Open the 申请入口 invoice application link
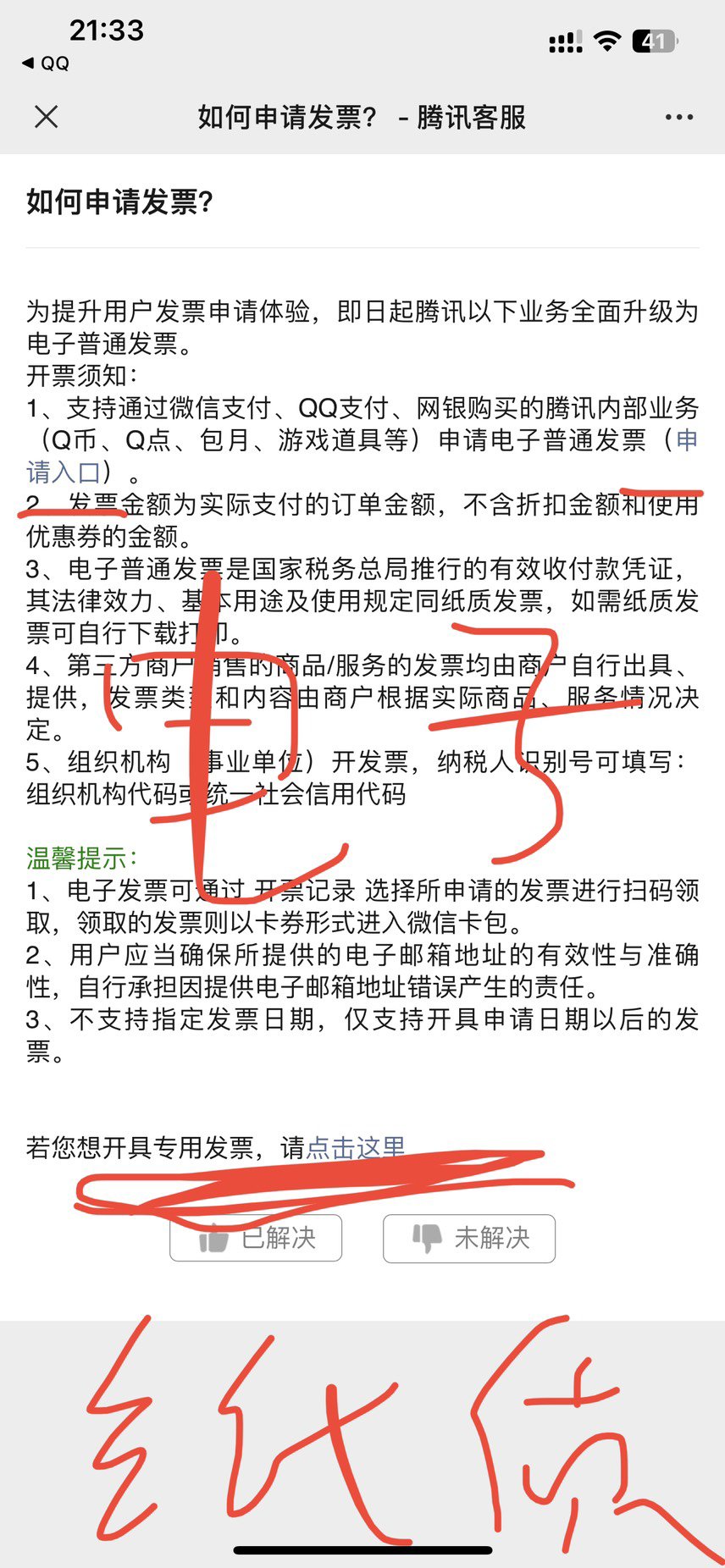Viewport: 725px width, 1568px height. [x=64, y=472]
